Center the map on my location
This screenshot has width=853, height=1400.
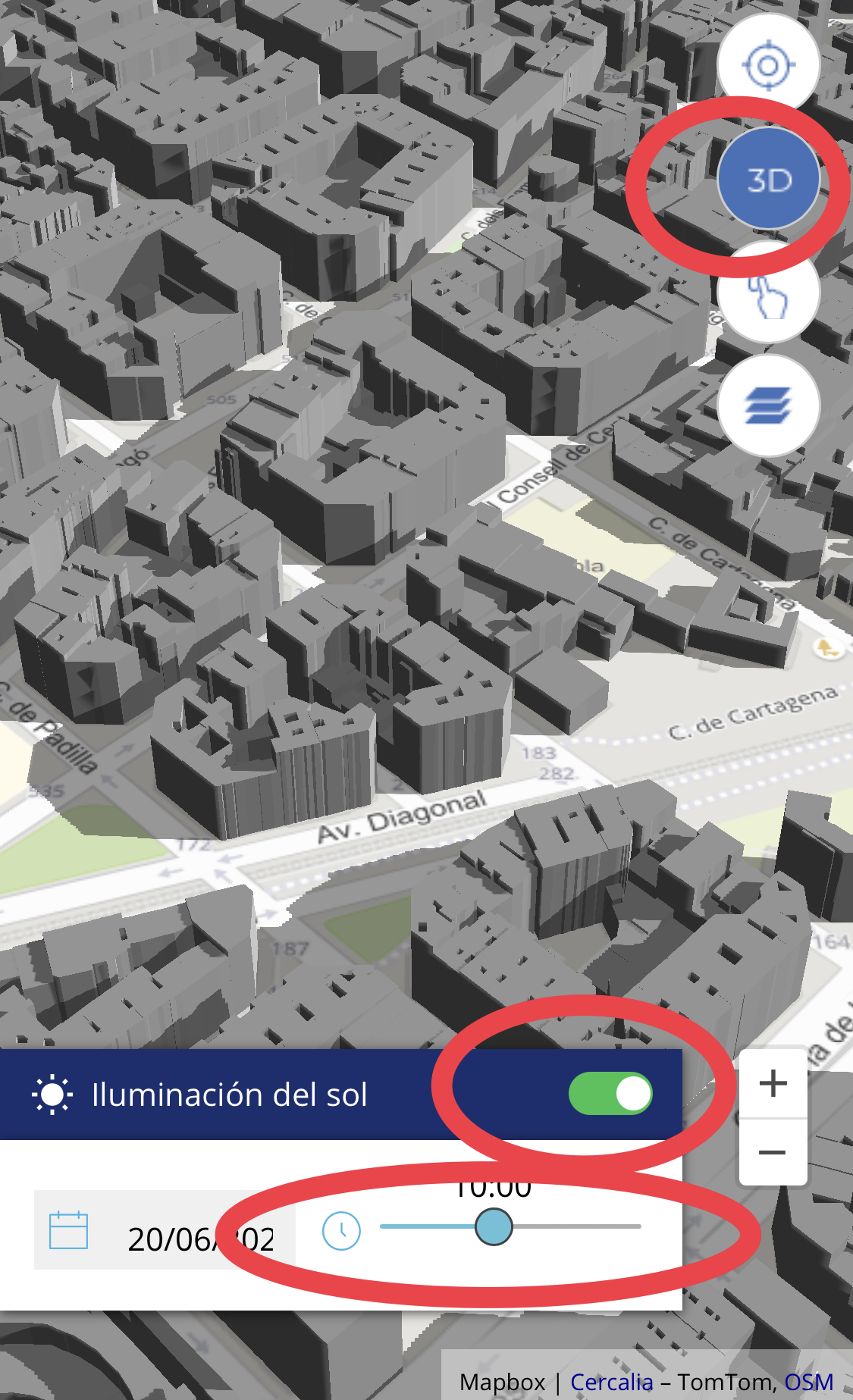[x=768, y=65]
